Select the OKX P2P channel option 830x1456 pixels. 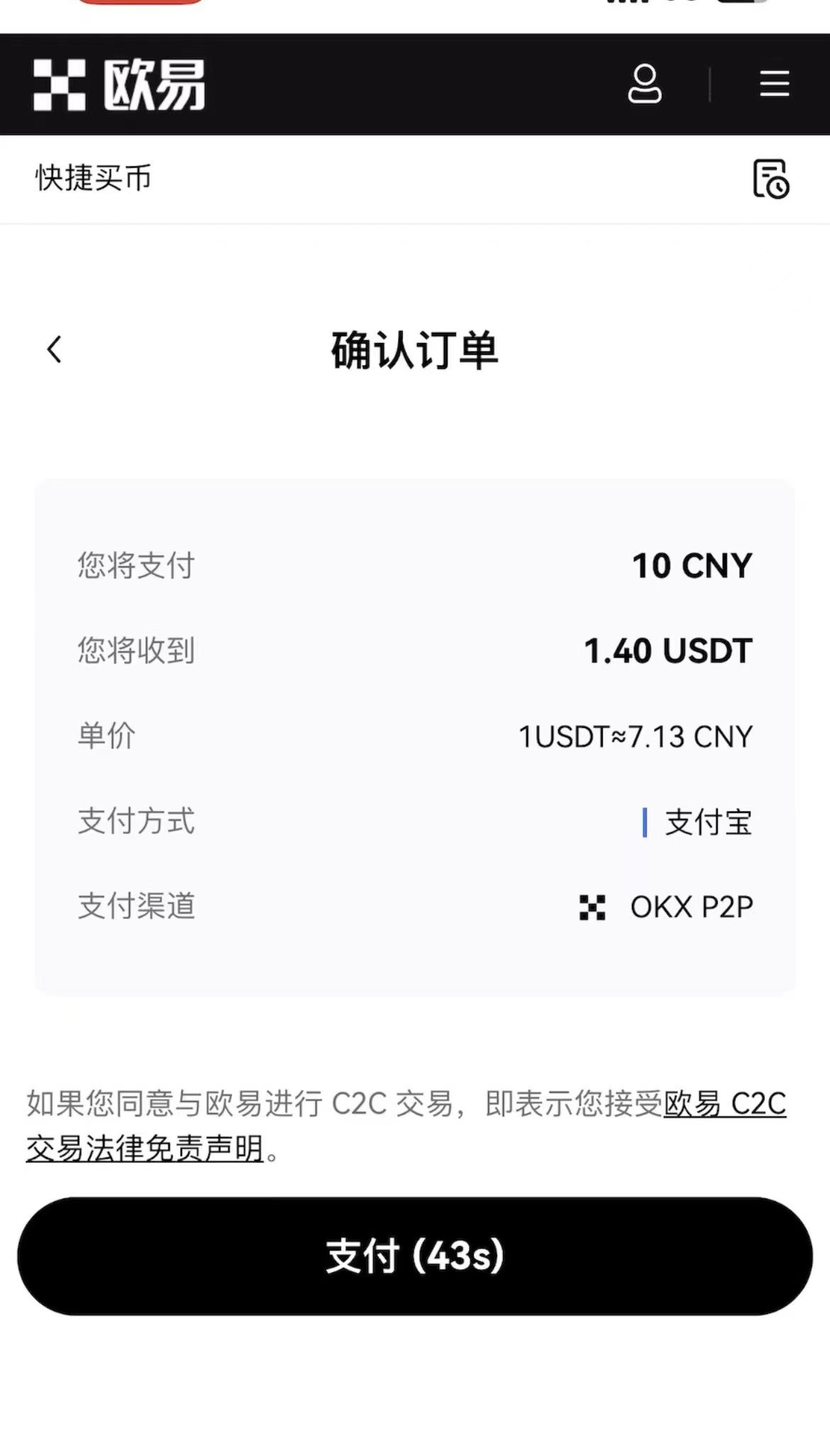coord(692,906)
